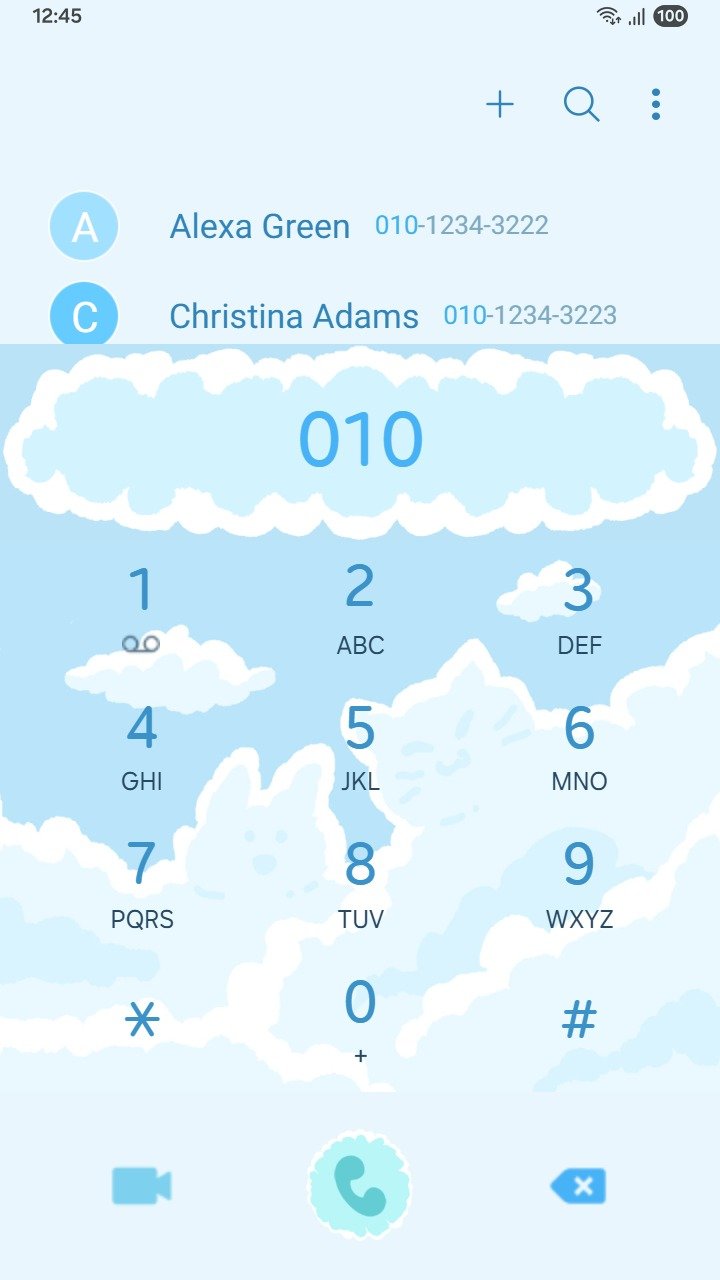Screen dimensions: 720x1280
Task: Open the three-dot overflow menu
Action: (656, 104)
